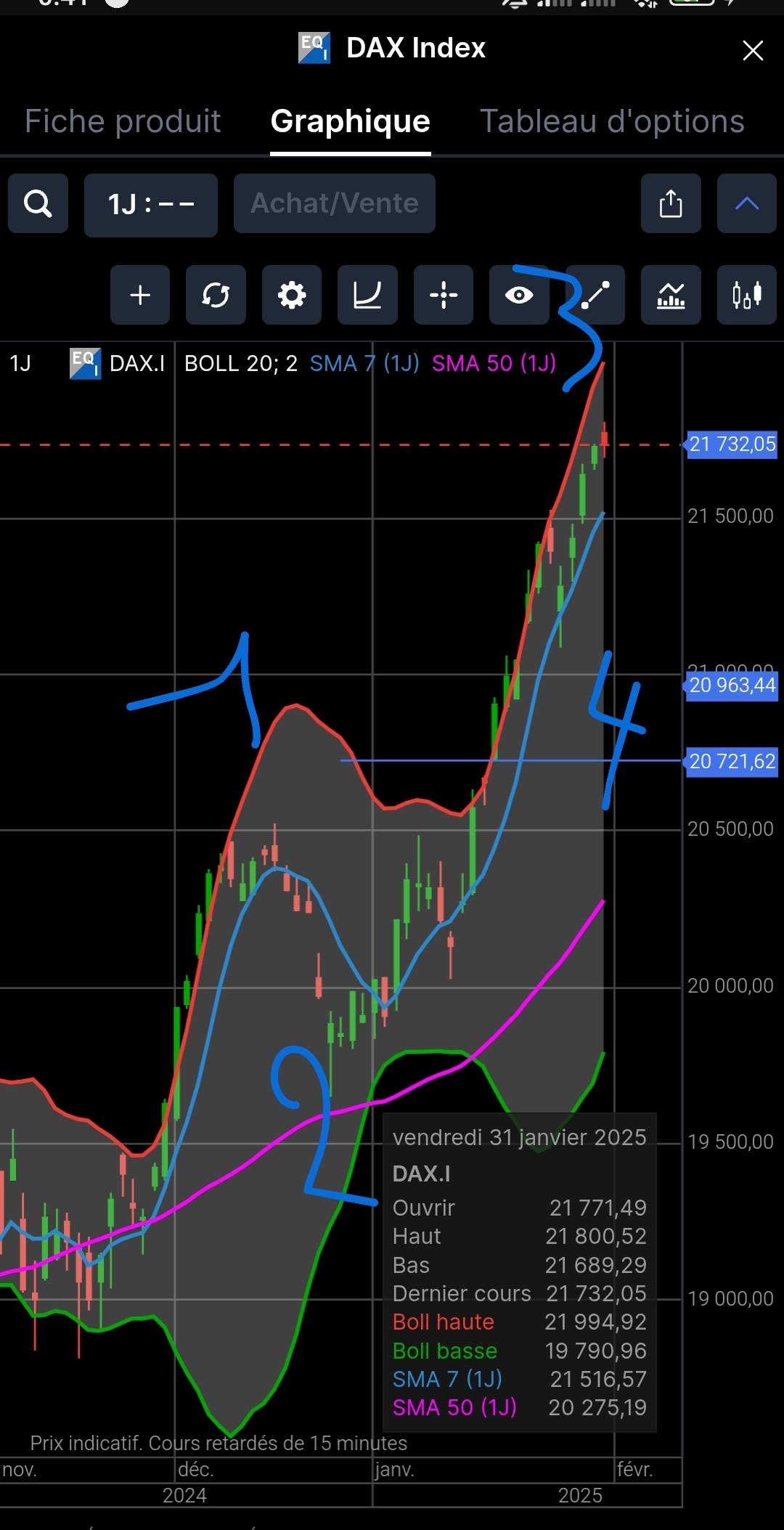784x1530 pixels.
Task: Refresh the chart data
Action: 216,295
